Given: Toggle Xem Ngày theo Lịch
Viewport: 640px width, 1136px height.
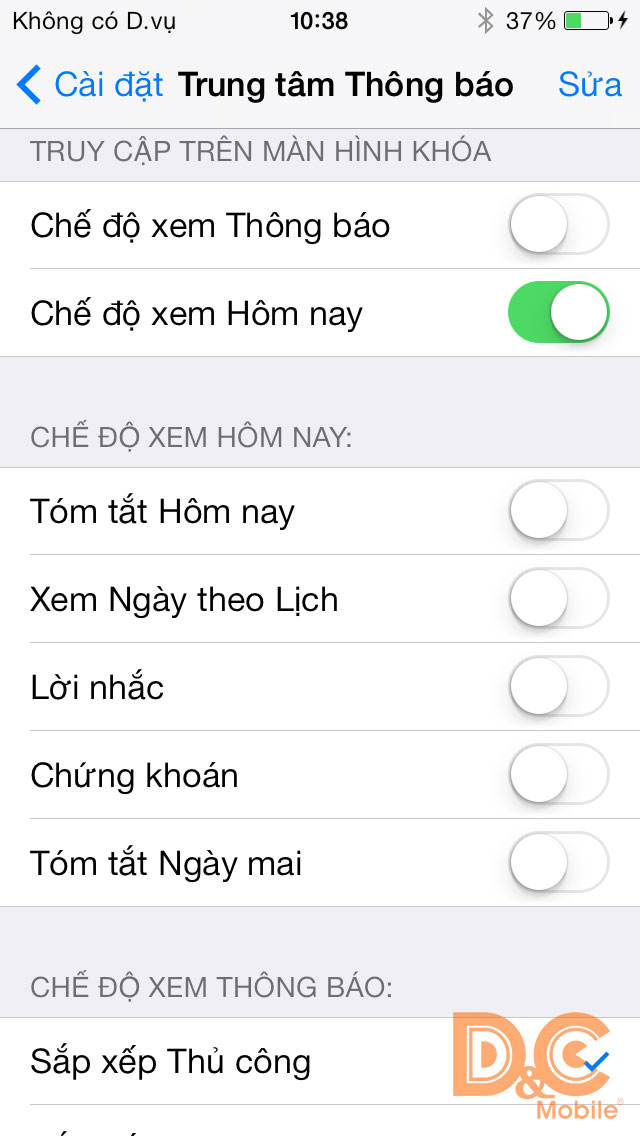Looking at the screenshot, I should 558,599.
